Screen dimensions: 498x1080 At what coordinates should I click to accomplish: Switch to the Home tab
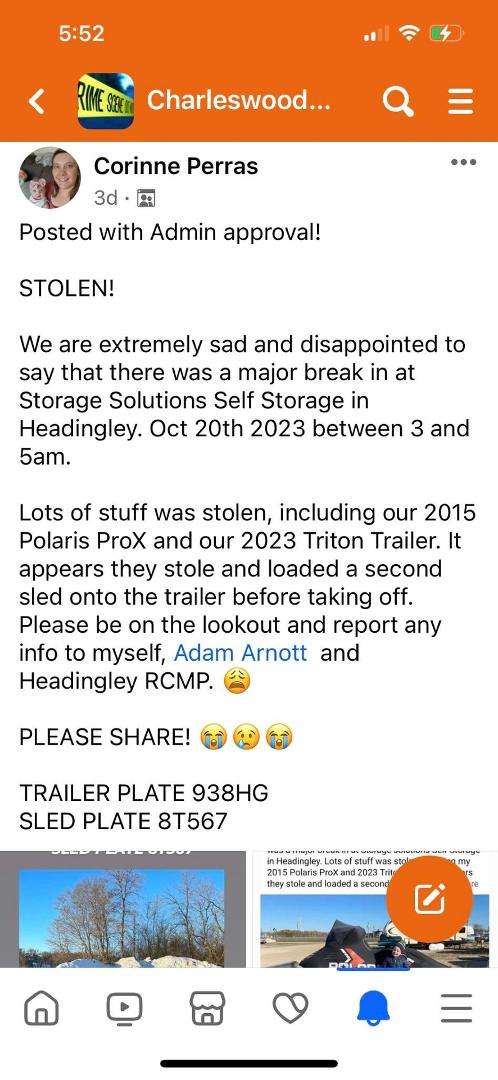point(41,1009)
